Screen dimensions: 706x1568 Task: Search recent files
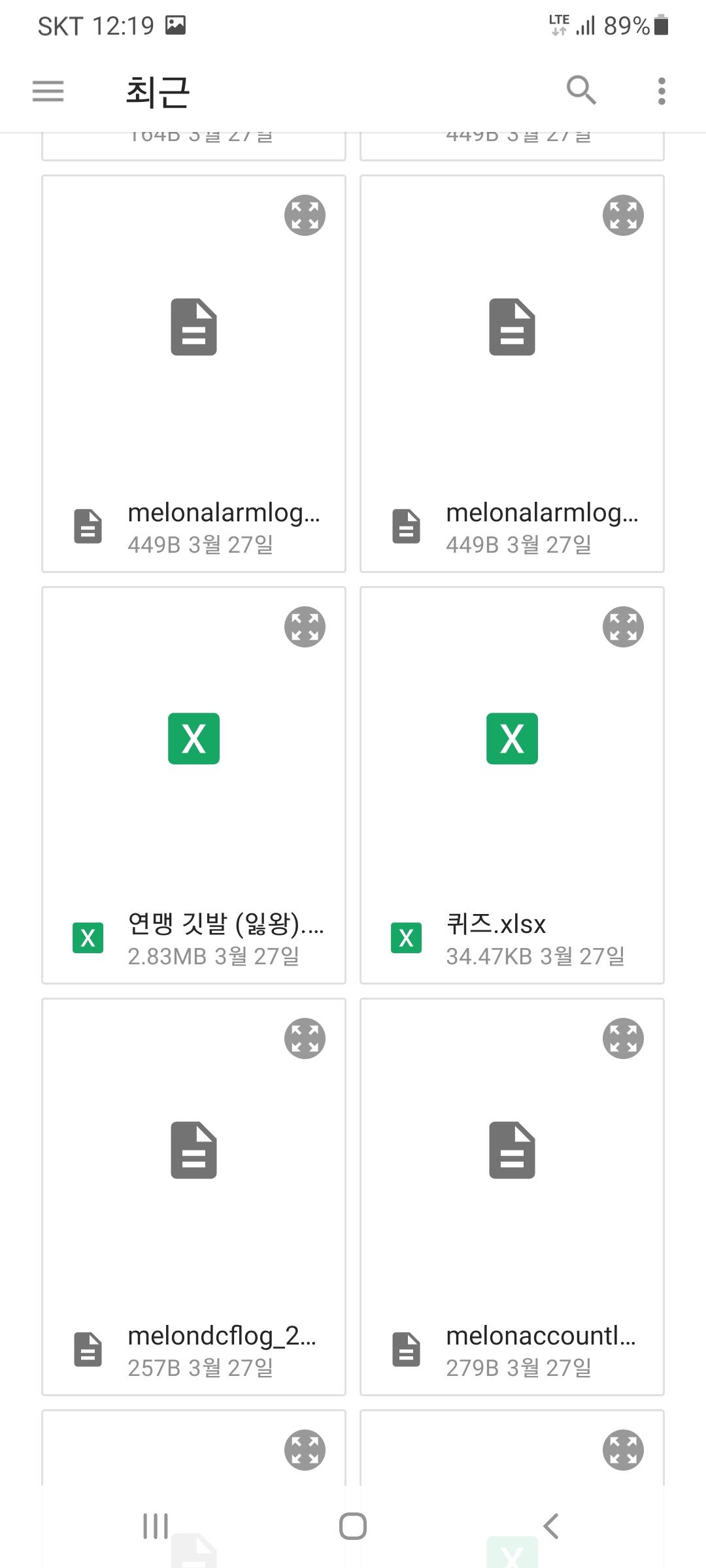point(581,90)
